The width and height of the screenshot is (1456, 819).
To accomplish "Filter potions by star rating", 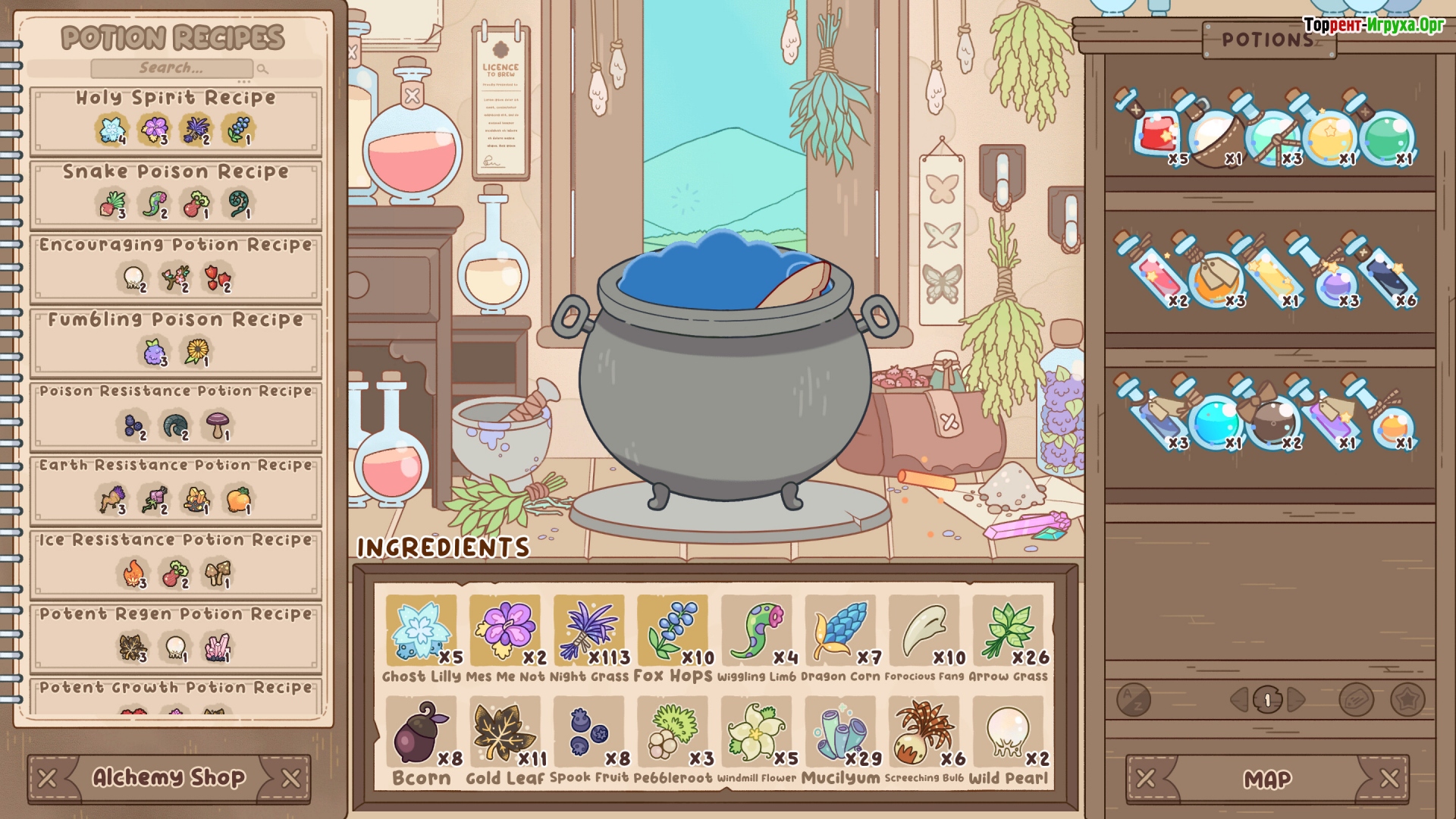I will click(x=1407, y=699).
